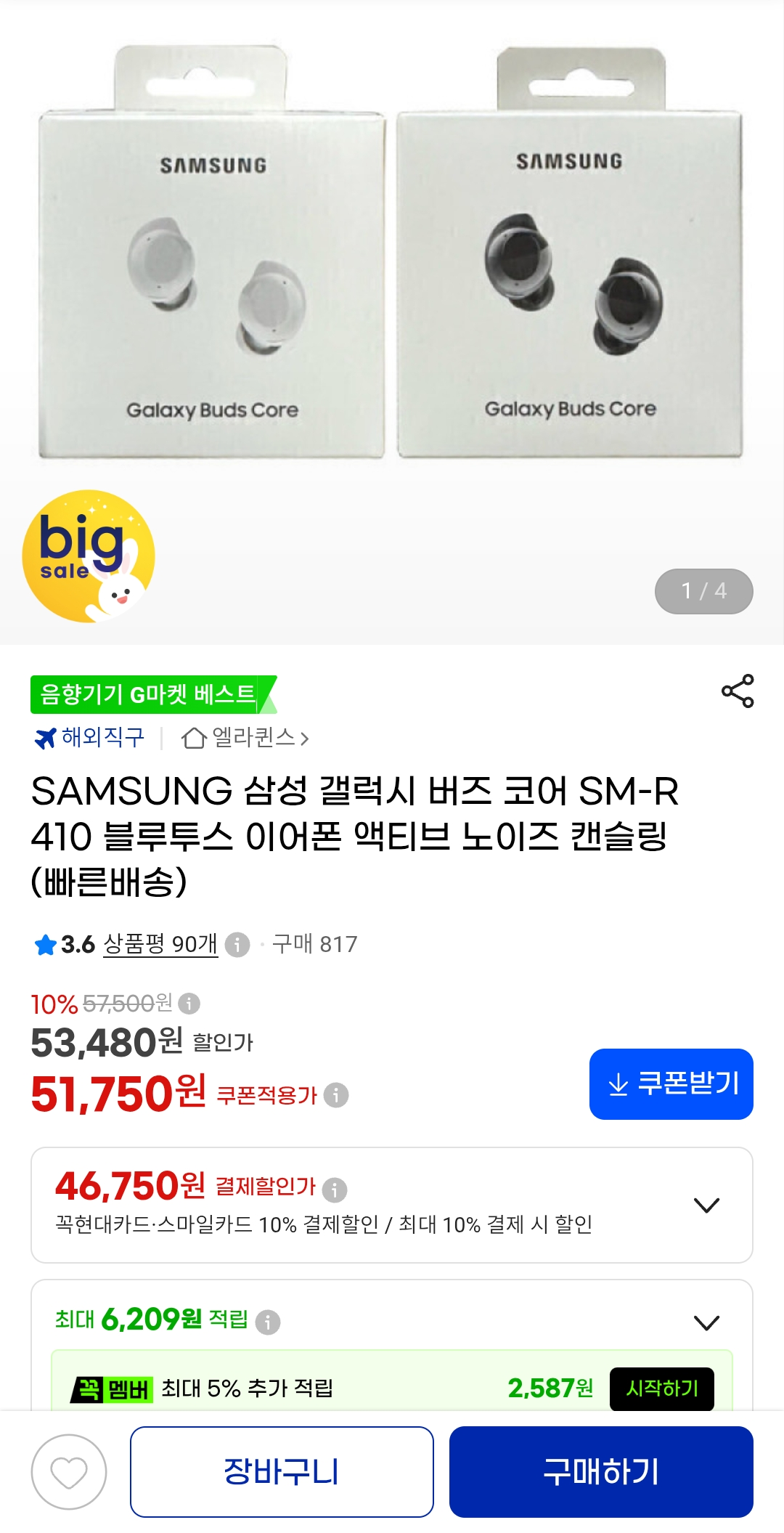Open the 엘라퀸스 seller store link
Screen dimensions: 784x1533
pyautogui.click(x=245, y=738)
